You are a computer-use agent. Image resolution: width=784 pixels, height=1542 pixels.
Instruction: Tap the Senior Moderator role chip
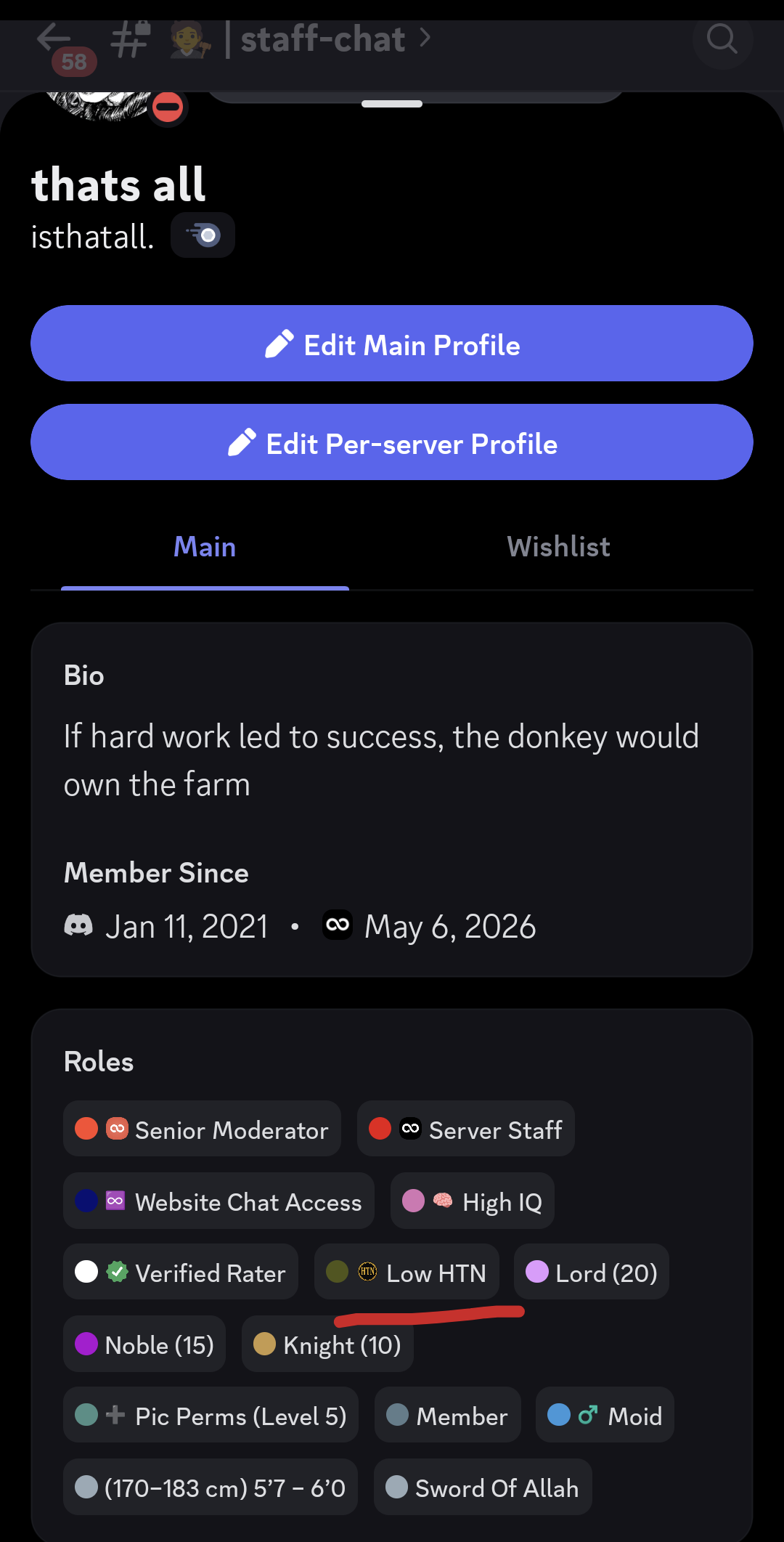coord(202,1129)
